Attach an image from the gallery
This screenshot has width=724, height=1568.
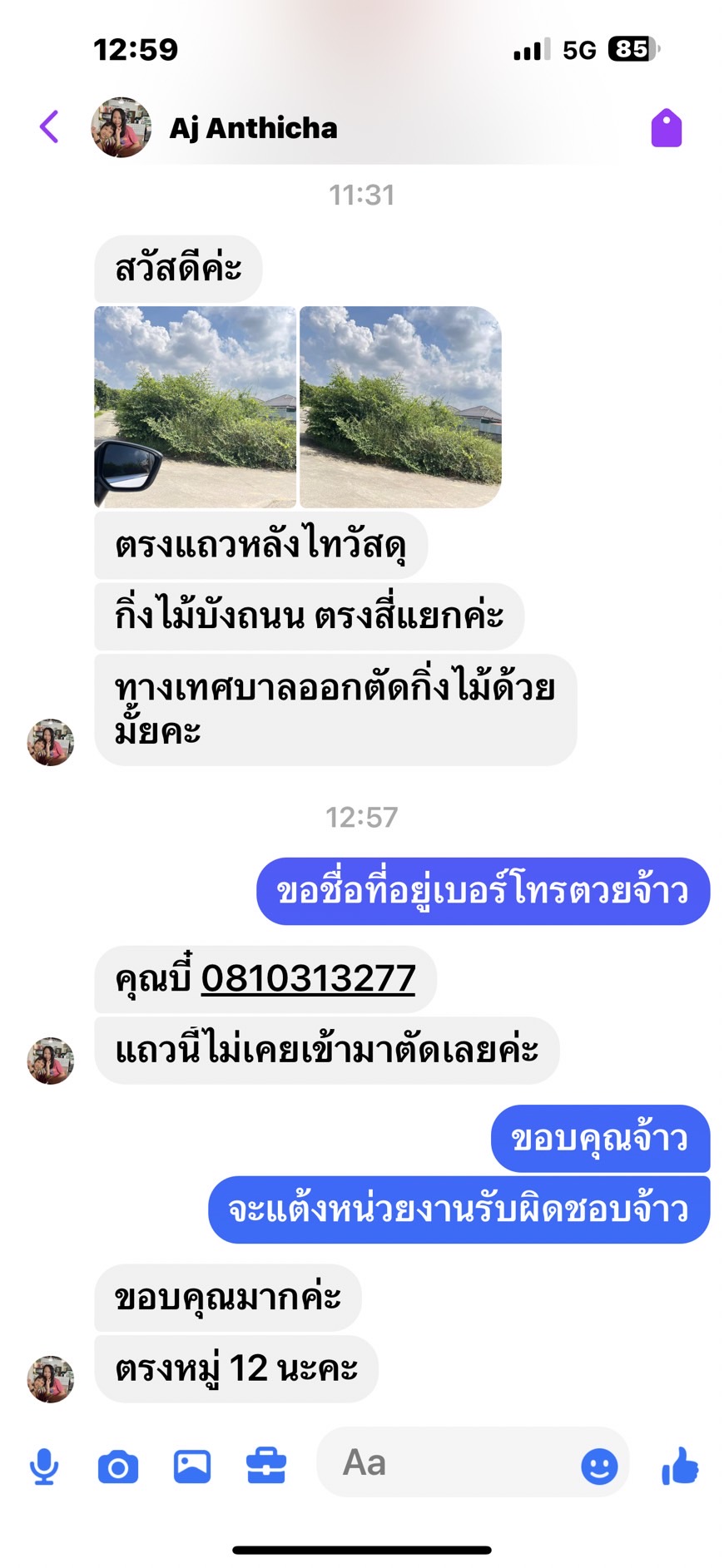click(x=192, y=1466)
